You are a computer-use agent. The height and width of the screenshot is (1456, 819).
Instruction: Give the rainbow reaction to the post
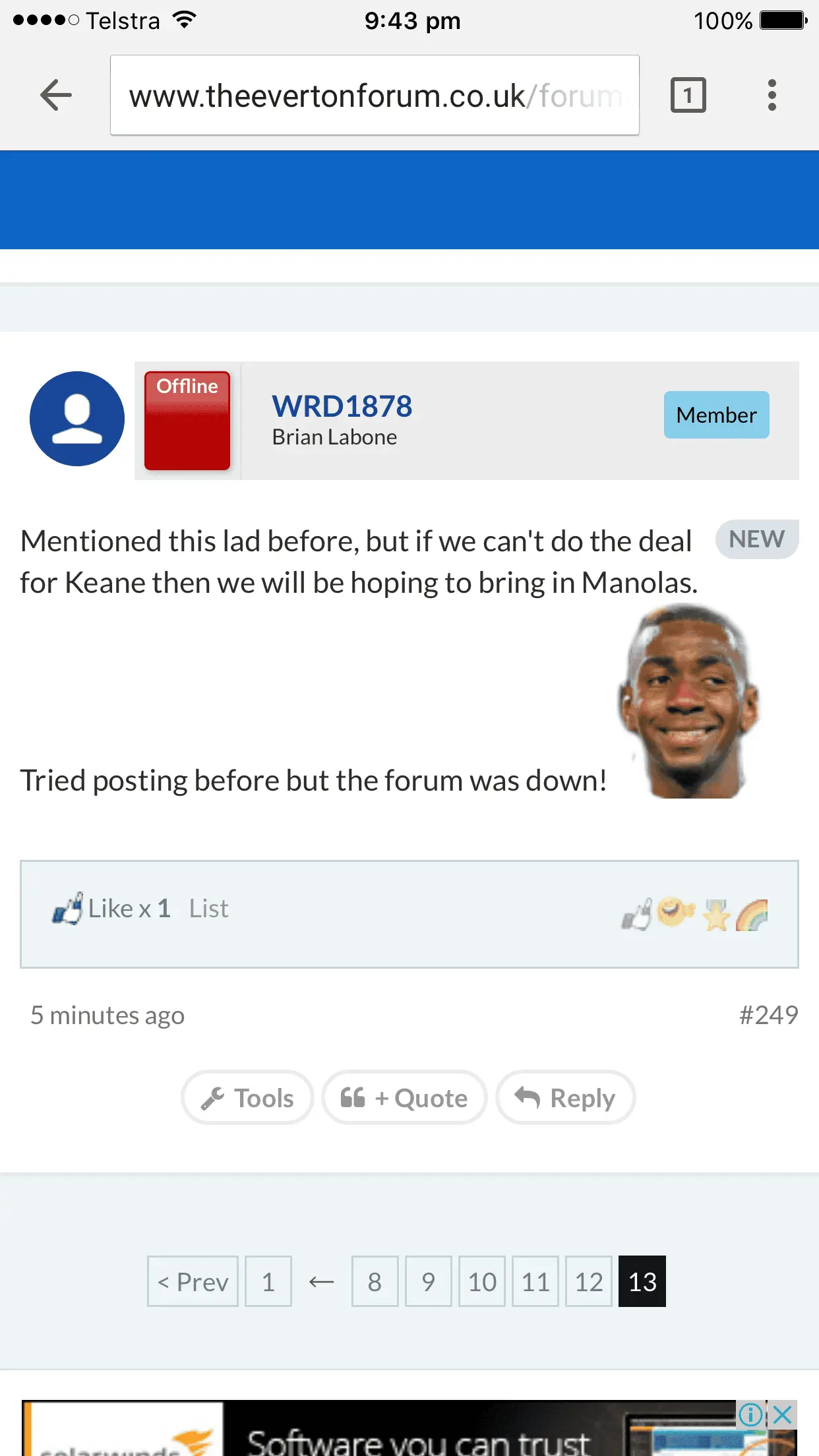752,915
